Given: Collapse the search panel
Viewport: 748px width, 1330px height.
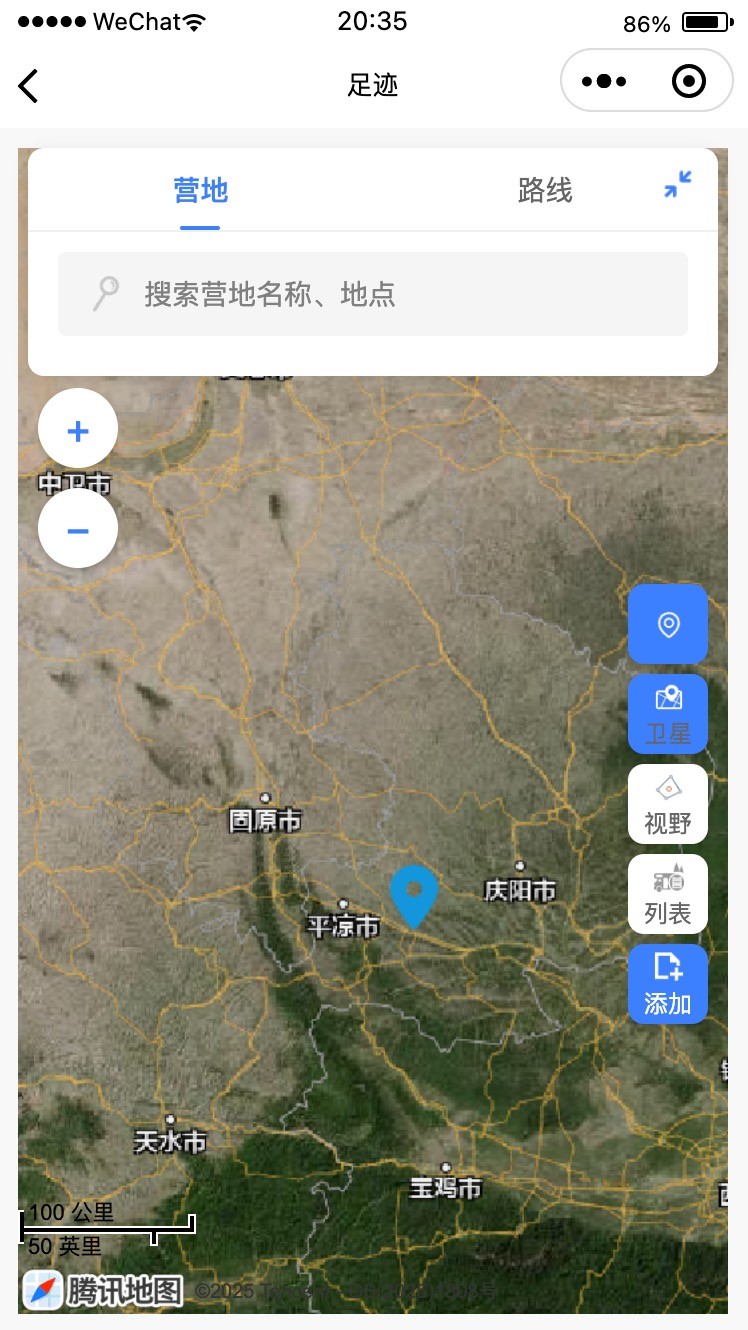Looking at the screenshot, I should (x=678, y=185).
